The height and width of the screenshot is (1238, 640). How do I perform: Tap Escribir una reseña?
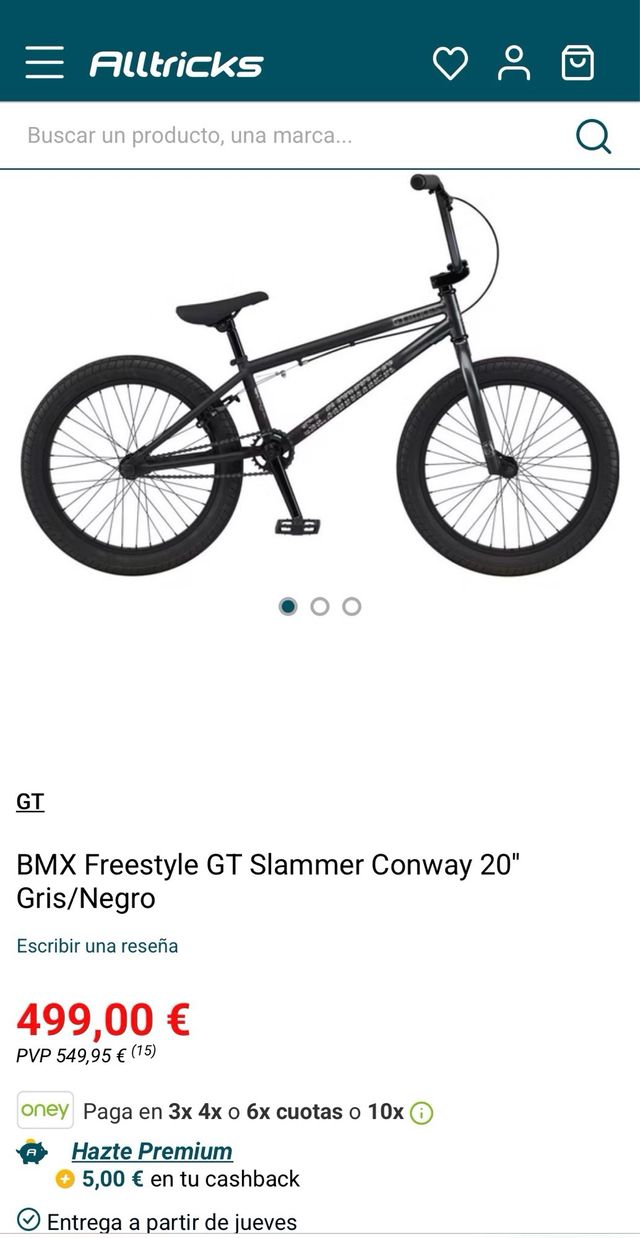pos(97,946)
